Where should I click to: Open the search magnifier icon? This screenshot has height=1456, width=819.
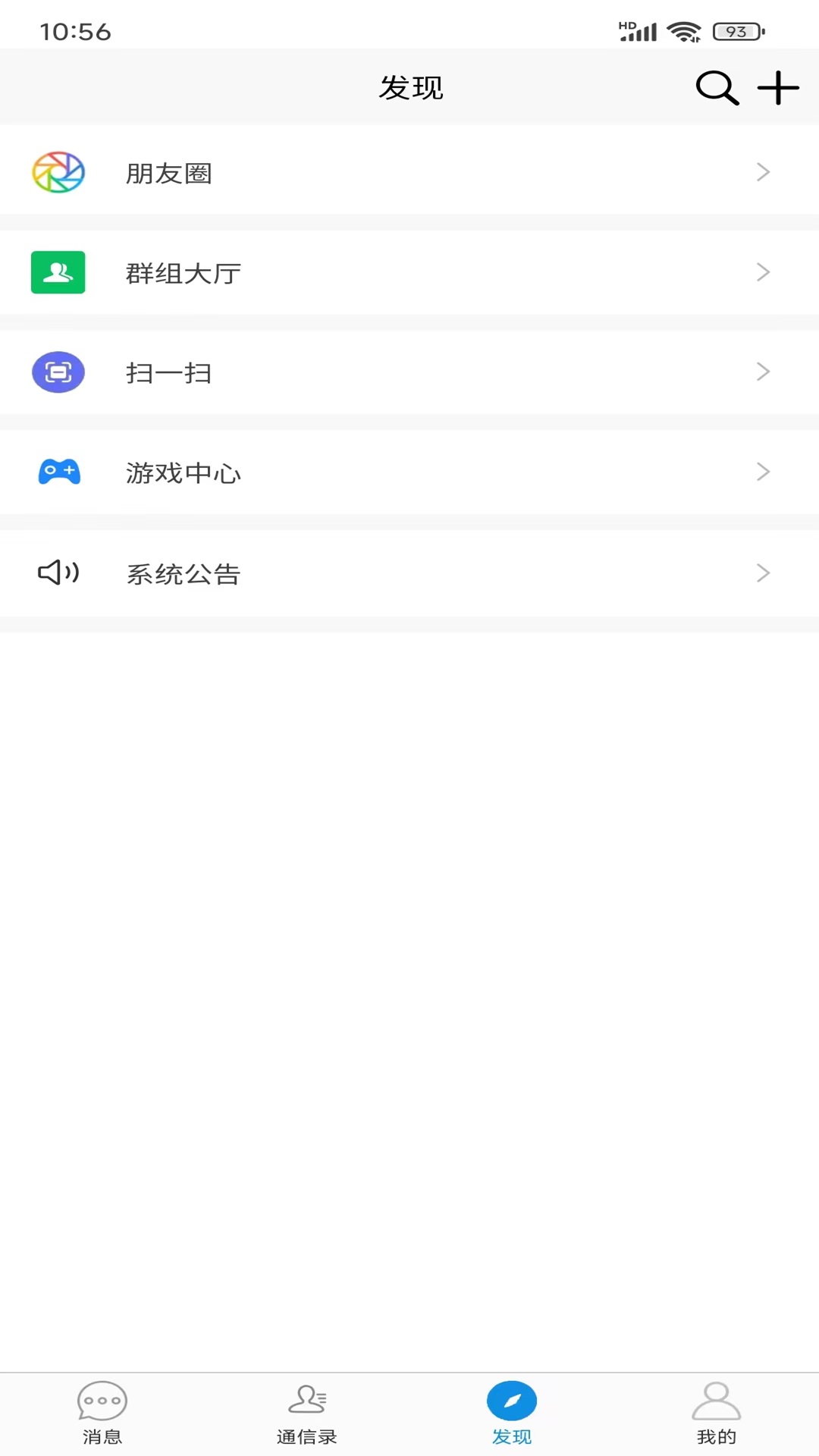(x=715, y=87)
